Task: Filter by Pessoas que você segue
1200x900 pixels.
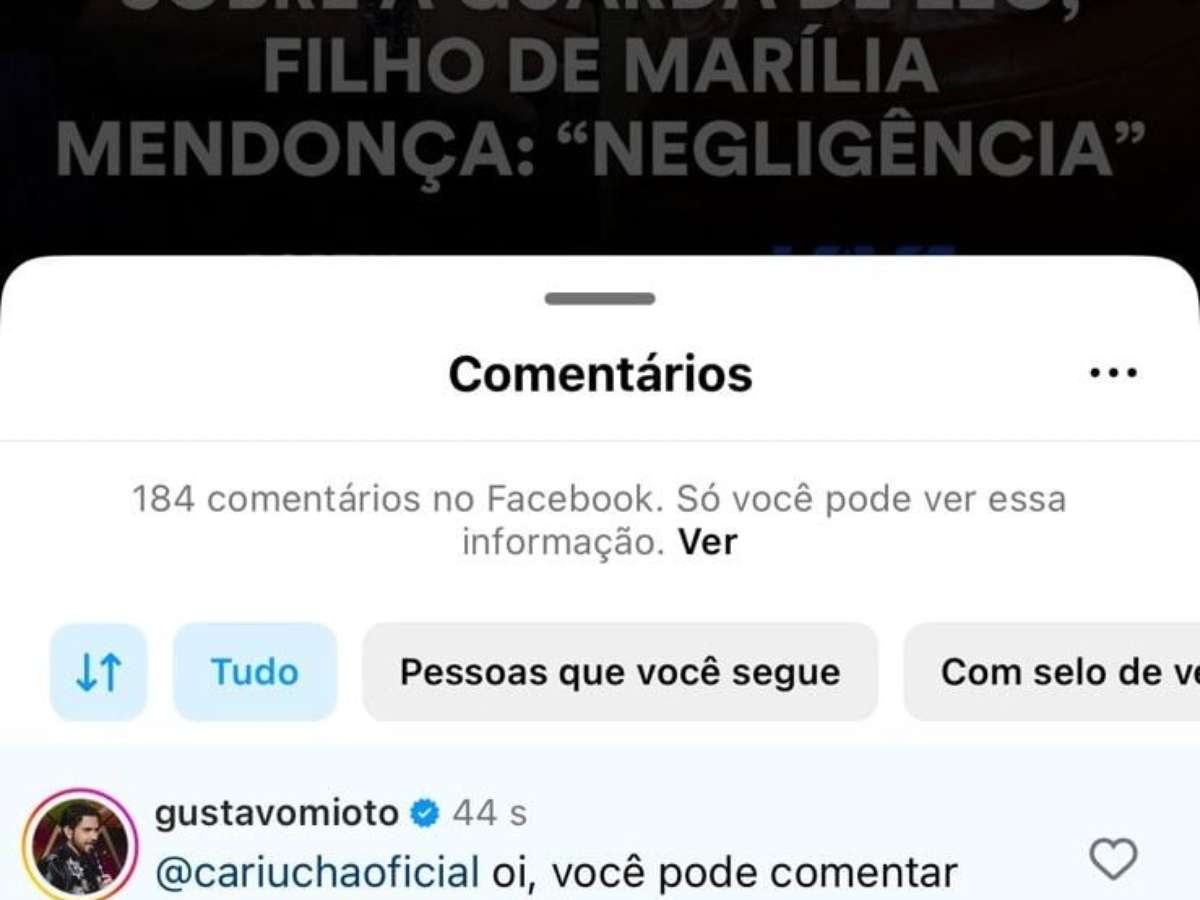Action: pyautogui.click(x=620, y=672)
